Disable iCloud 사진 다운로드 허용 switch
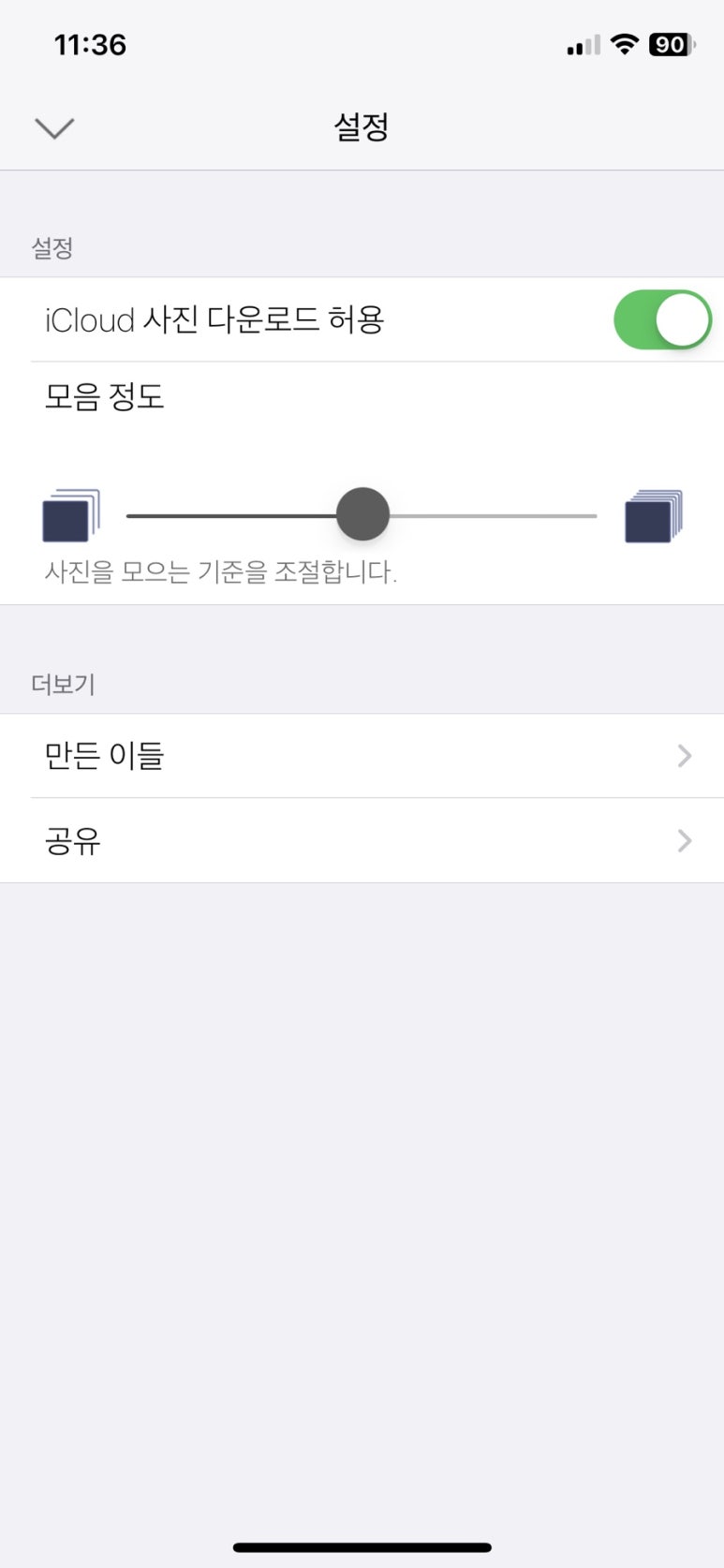This screenshot has height=1568, width=724. point(662,319)
